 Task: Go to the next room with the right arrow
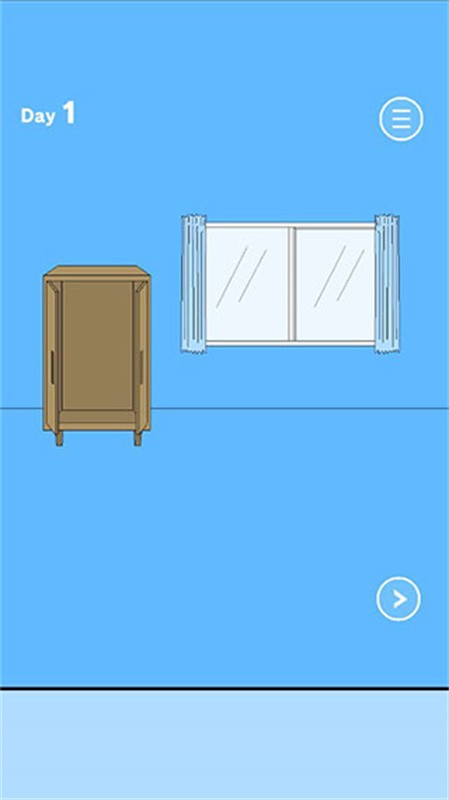(398, 598)
